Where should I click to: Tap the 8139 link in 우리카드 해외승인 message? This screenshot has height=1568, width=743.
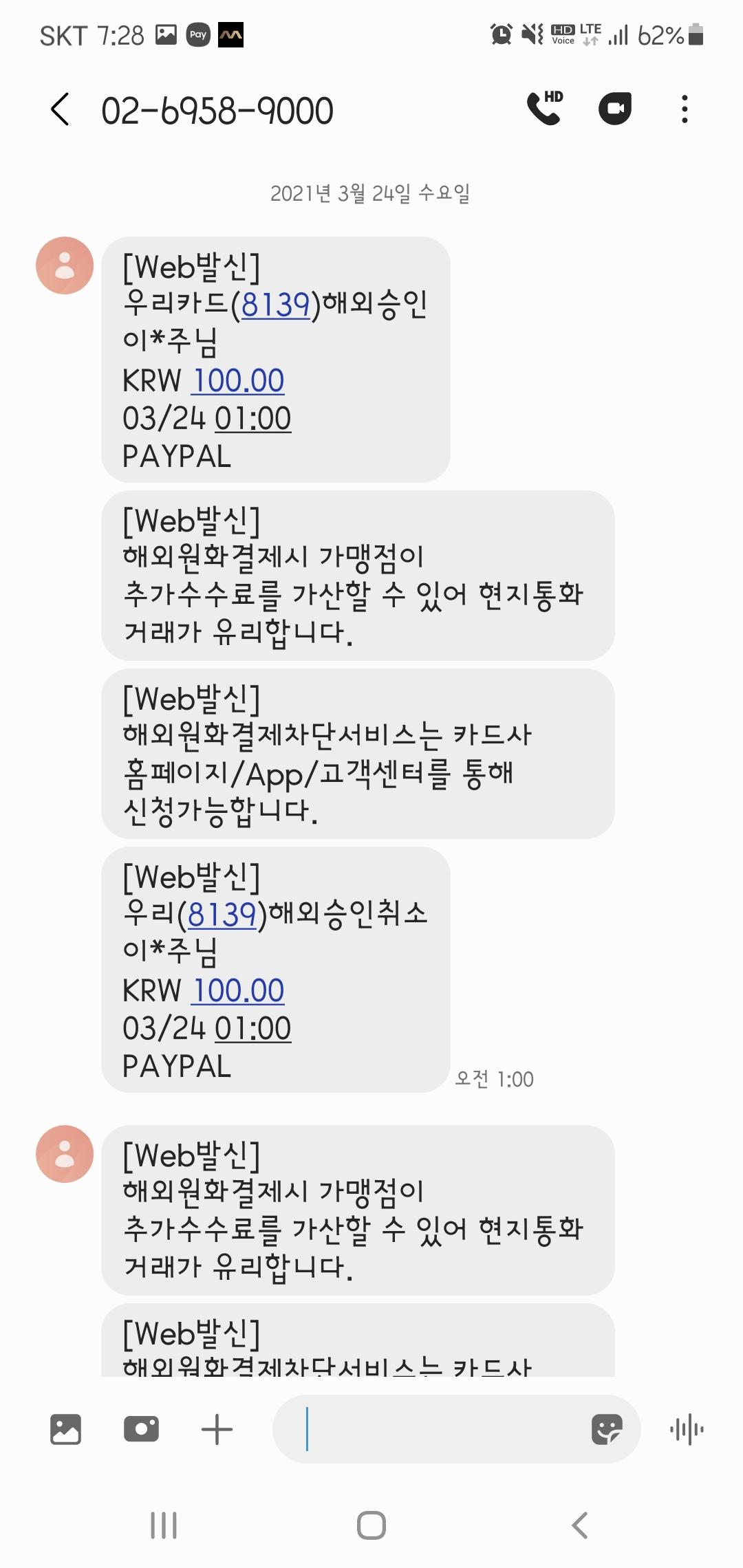(275, 304)
